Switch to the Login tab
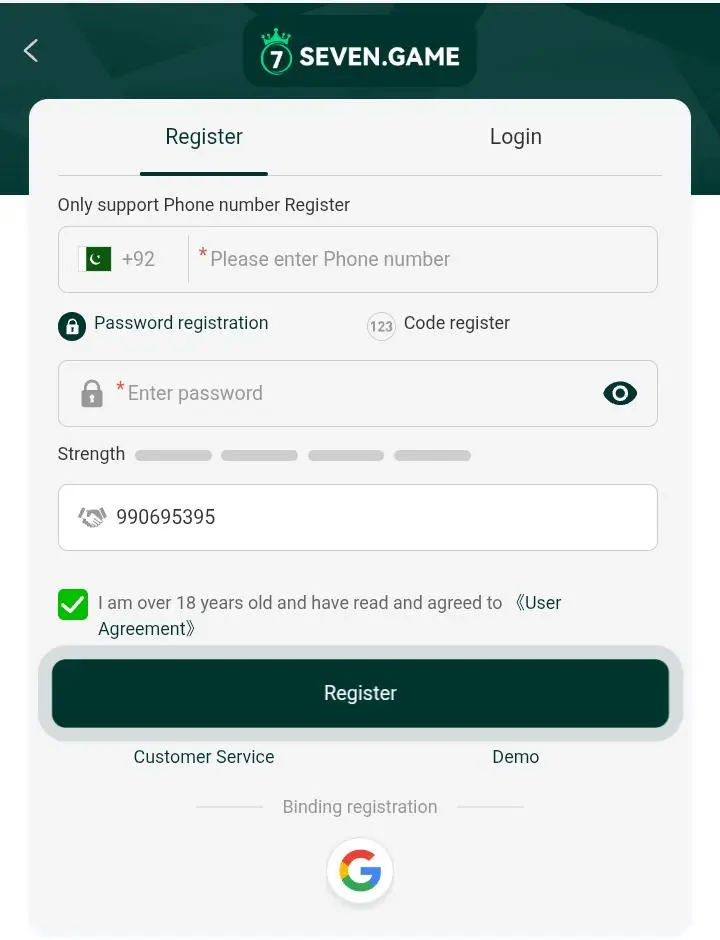The image size is (720, 940). (x=515, y=137)
